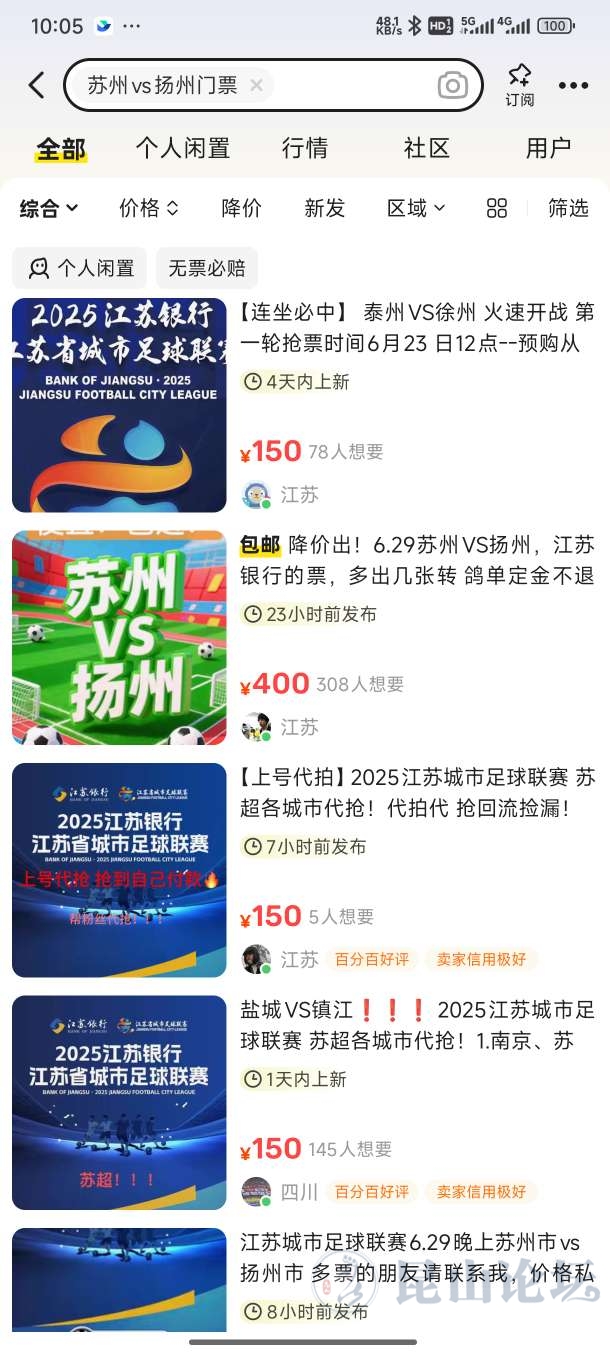Switch to the 用户 tab
610x1356 pixels.
(548, 149)
